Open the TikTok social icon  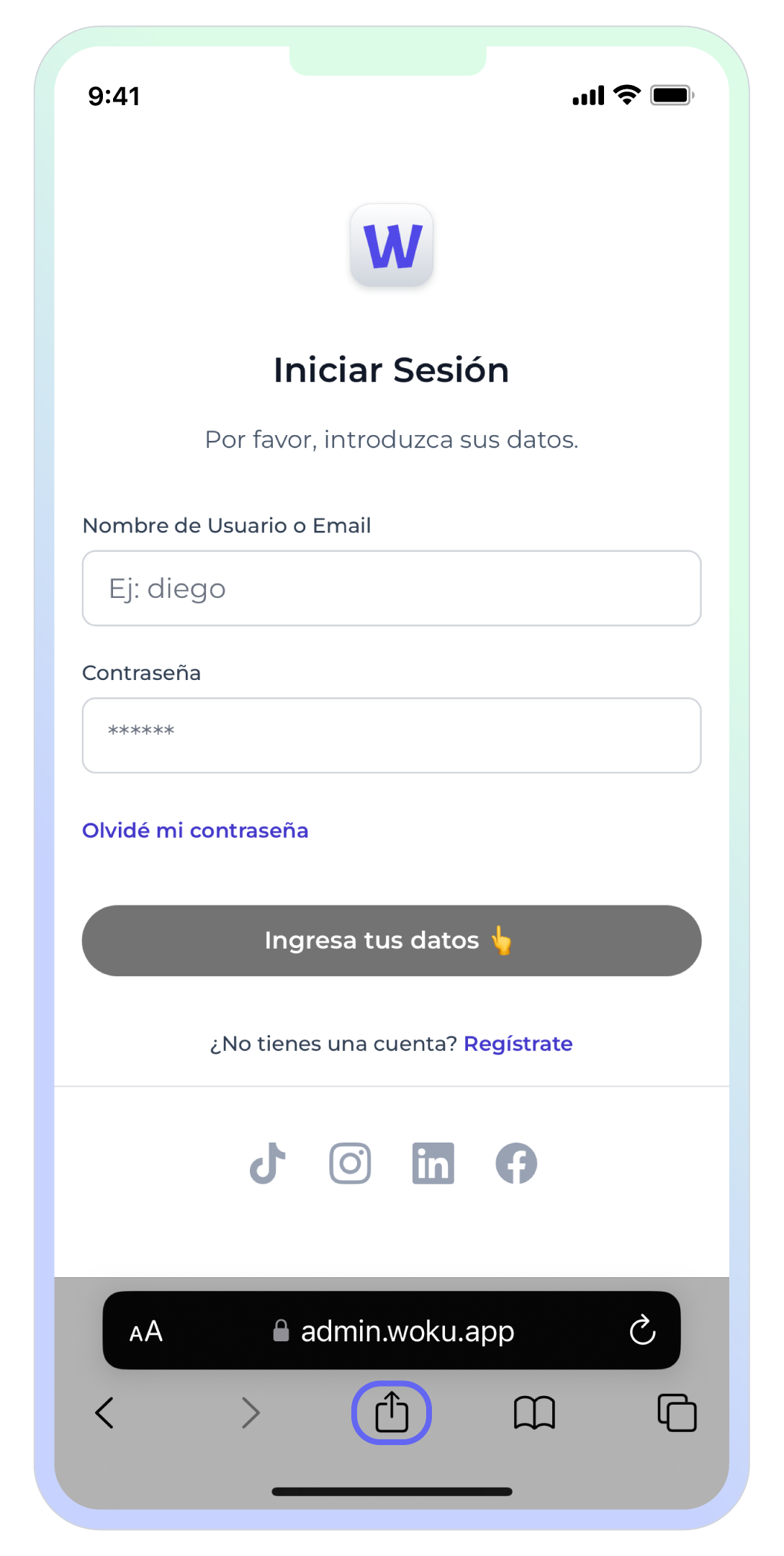point(267,1162)
